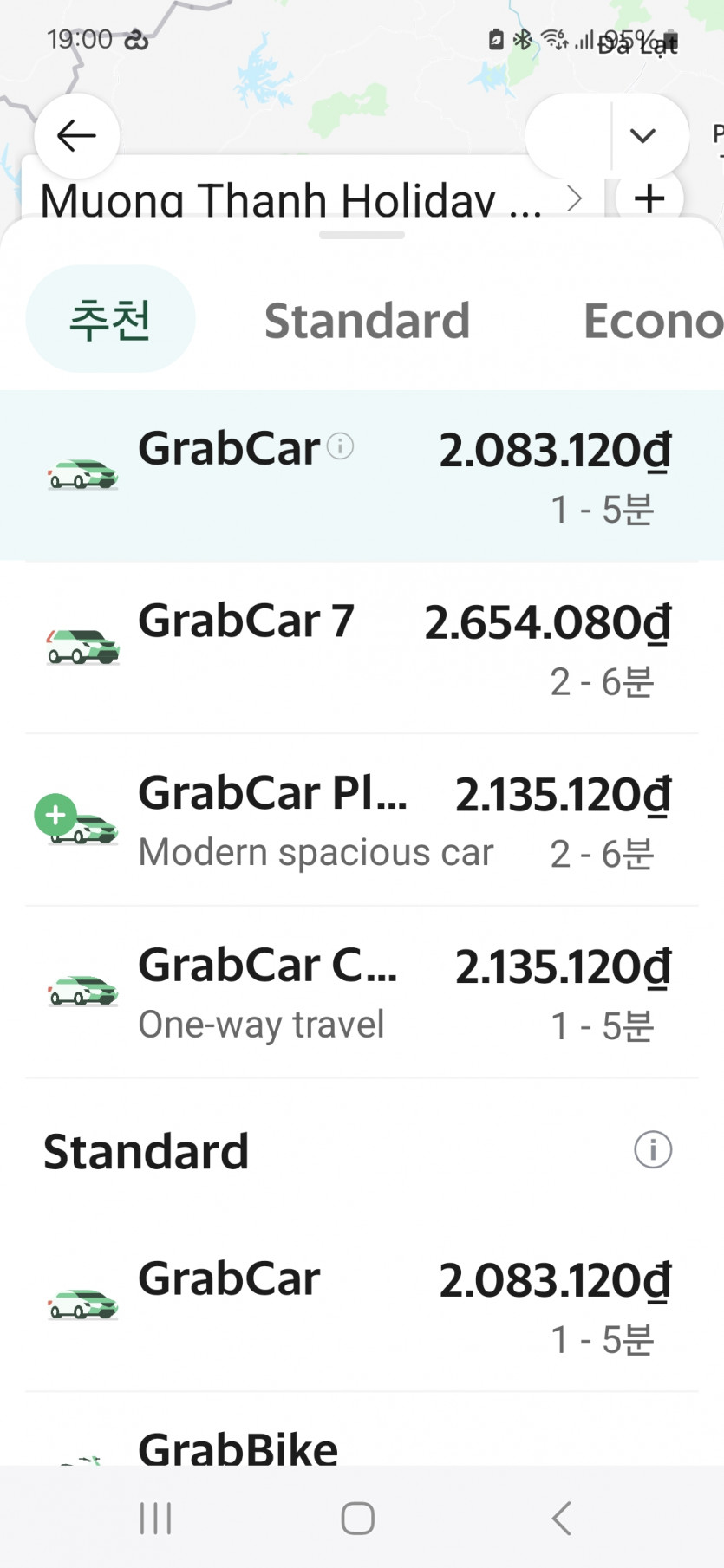Select the 추천 tab
This screenshot has width=724, height=1568.
(110, 319)
